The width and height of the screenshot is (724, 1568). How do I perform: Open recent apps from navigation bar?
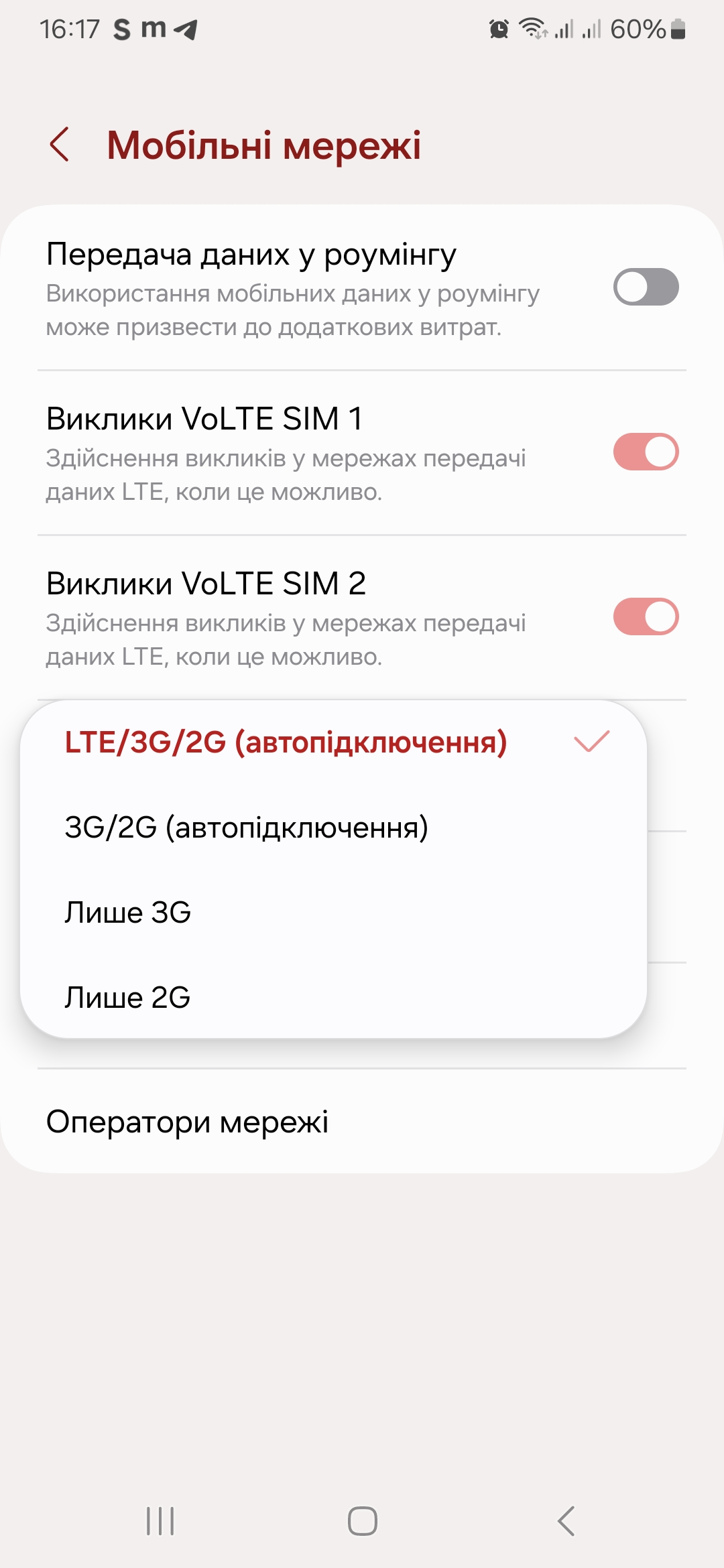pos(160,1521)
